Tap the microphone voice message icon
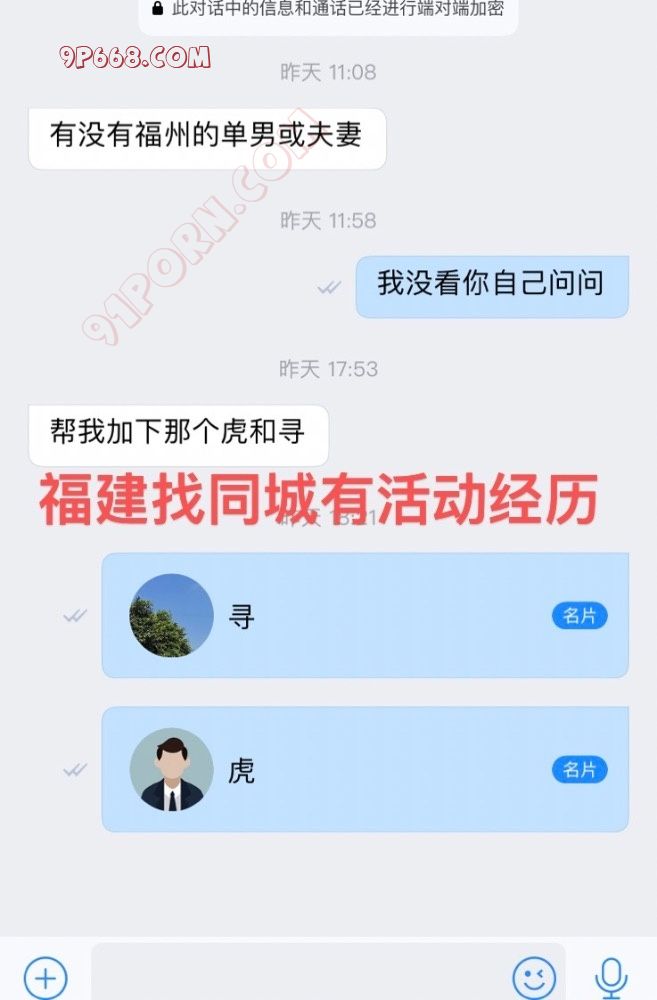657x1000 pixels. (x=610, y=977)
